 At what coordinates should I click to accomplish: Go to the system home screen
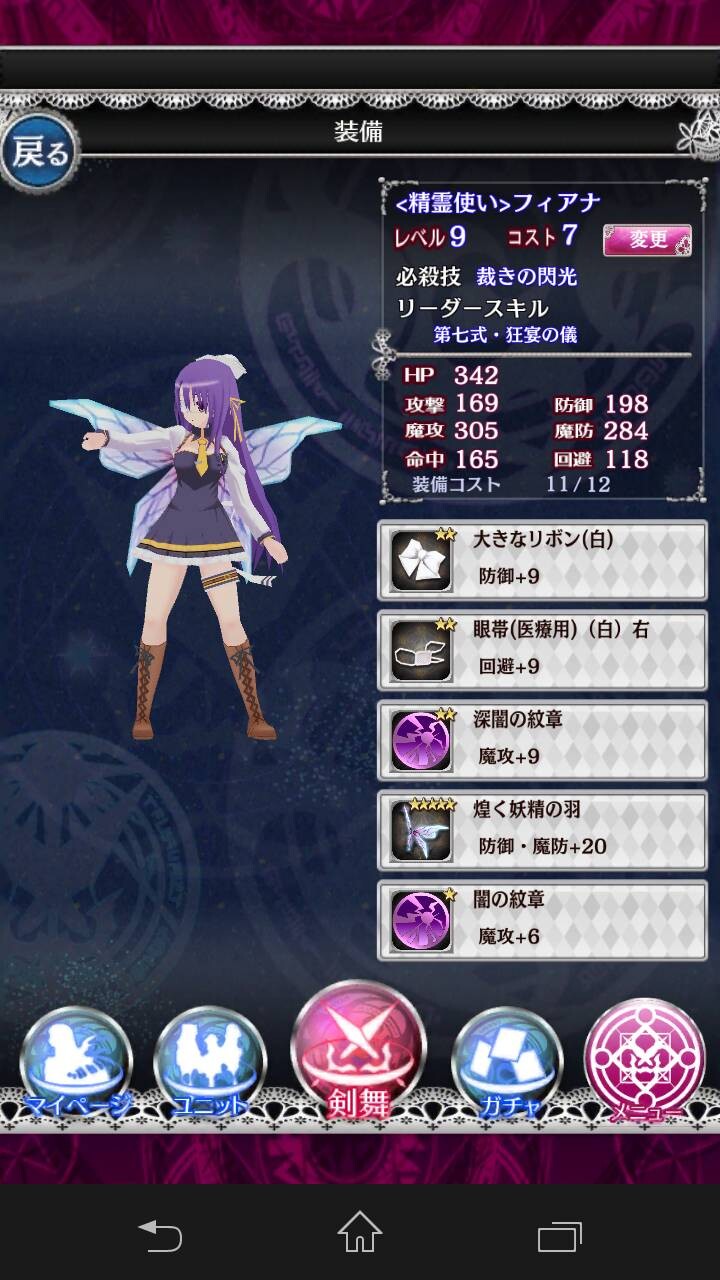(x=360, y=1234)
